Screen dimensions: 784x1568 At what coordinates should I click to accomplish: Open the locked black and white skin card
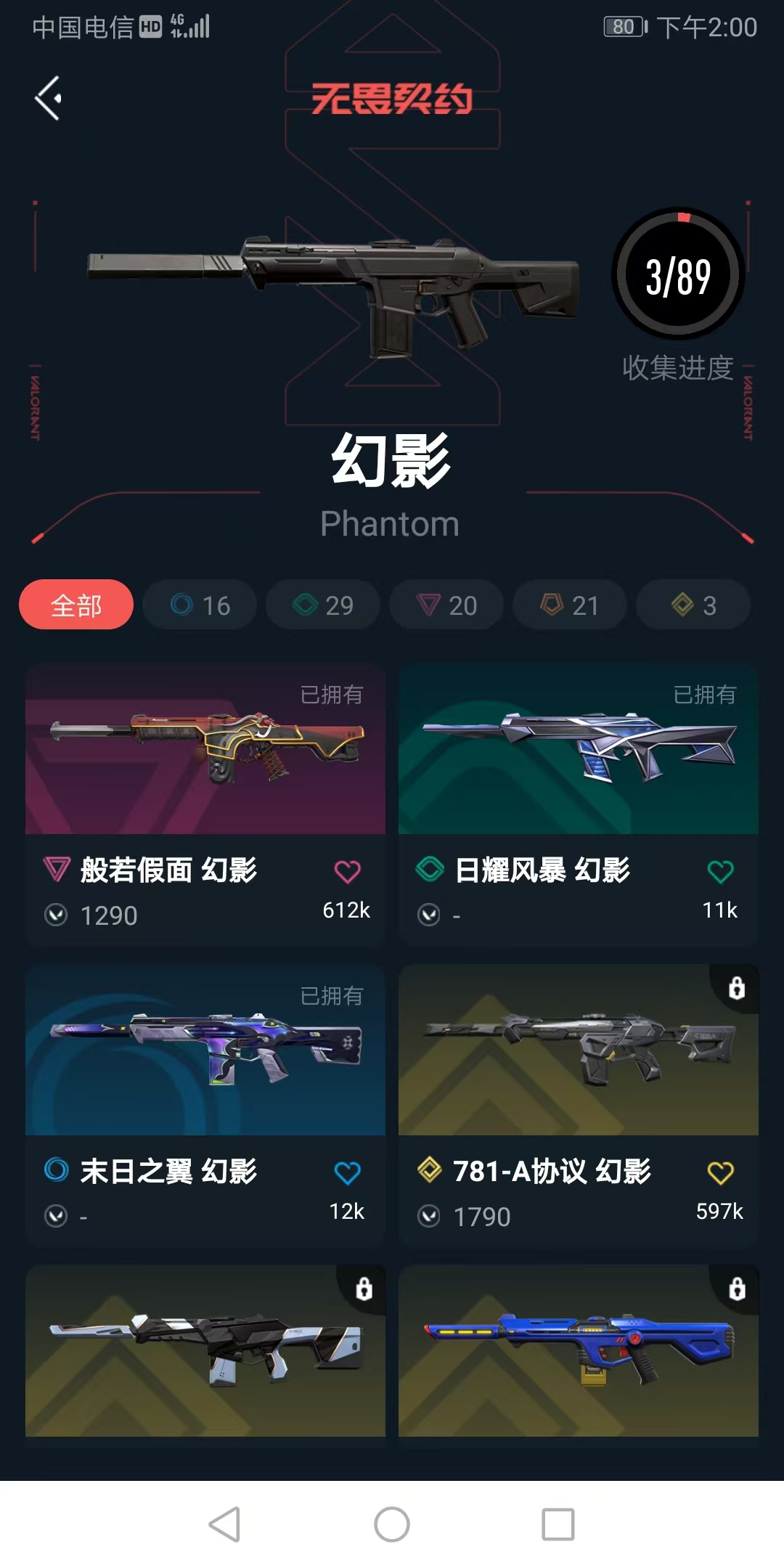pyautogui.click(x=205, y=1352)
